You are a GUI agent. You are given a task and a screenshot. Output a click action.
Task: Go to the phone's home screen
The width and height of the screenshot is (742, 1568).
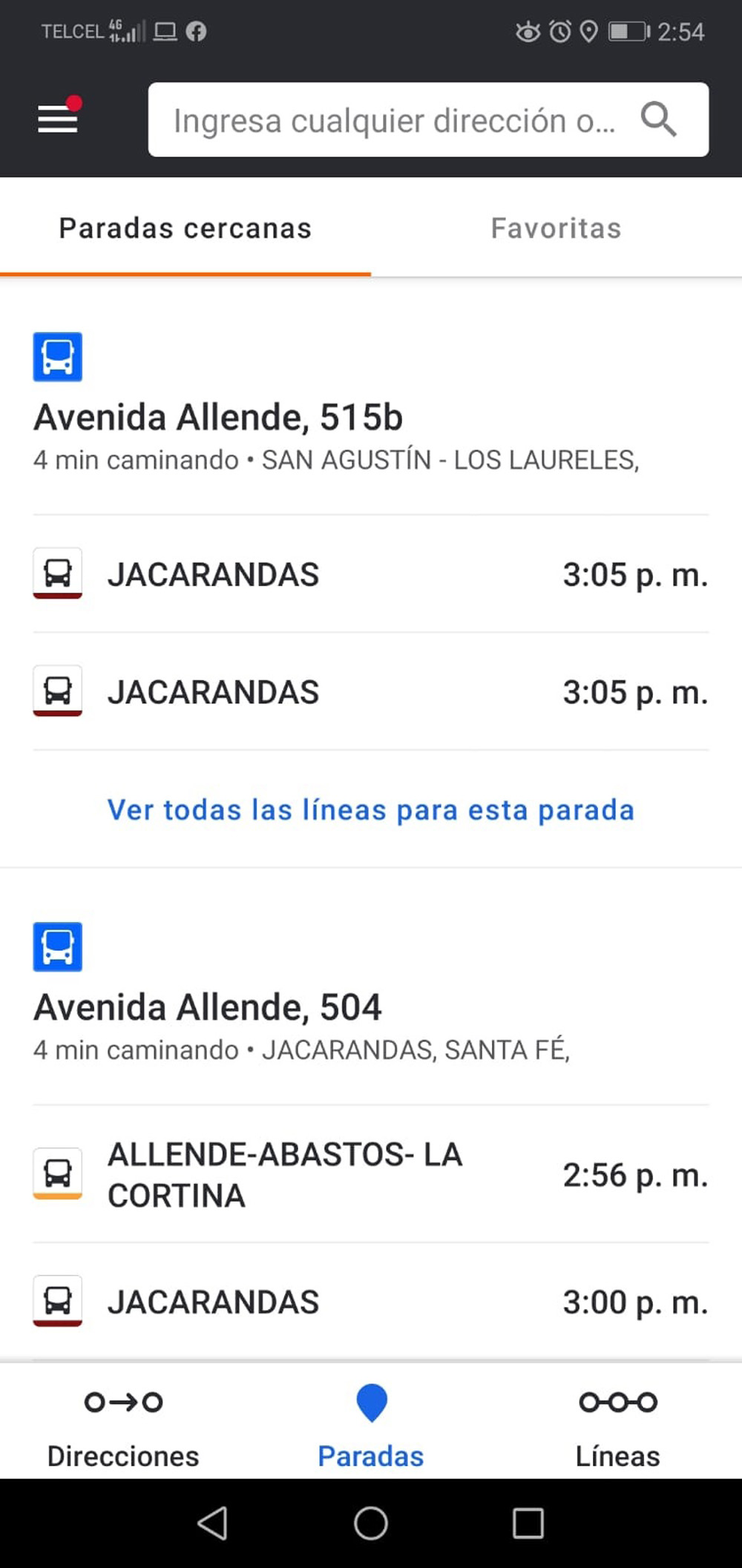tap(371, 1524)
